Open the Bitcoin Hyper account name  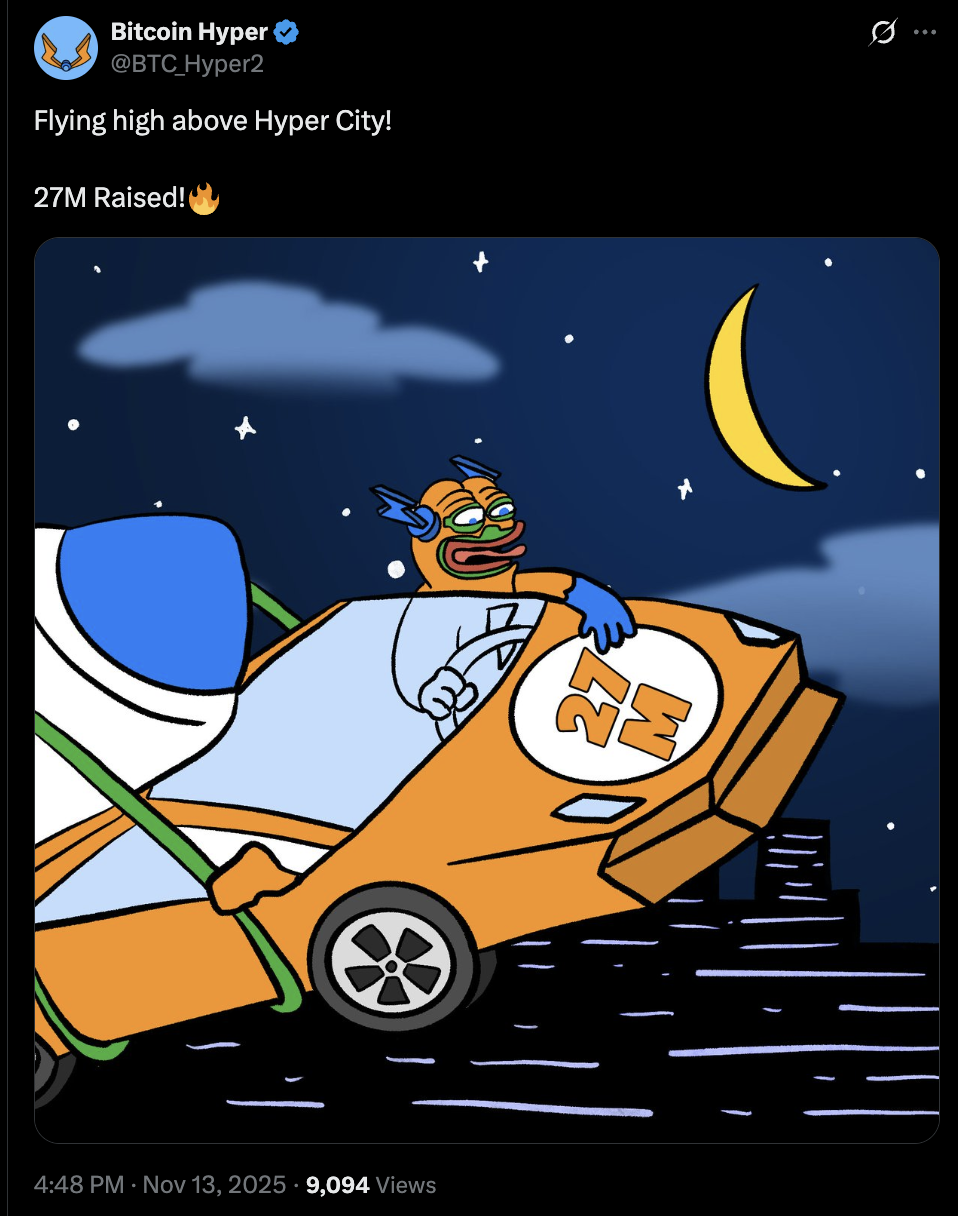189,33
